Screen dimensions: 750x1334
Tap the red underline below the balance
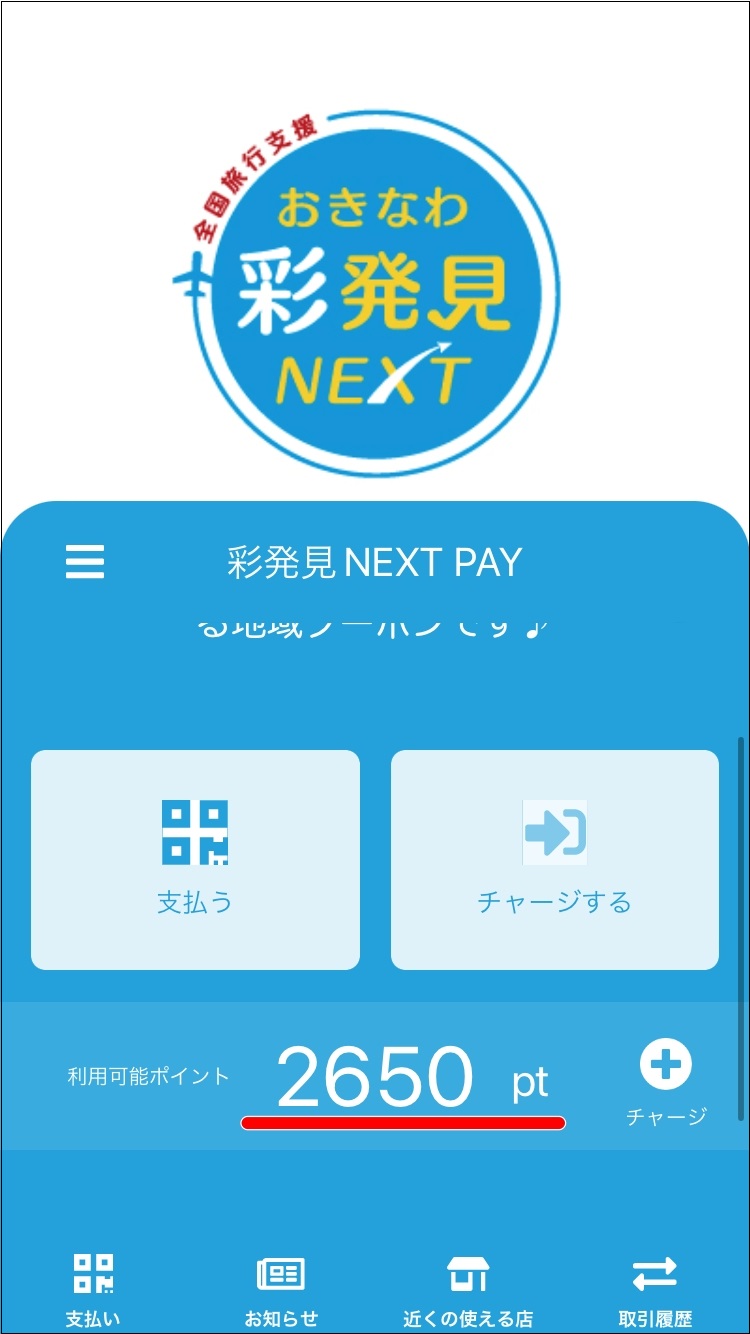[x=403, y=1124]
